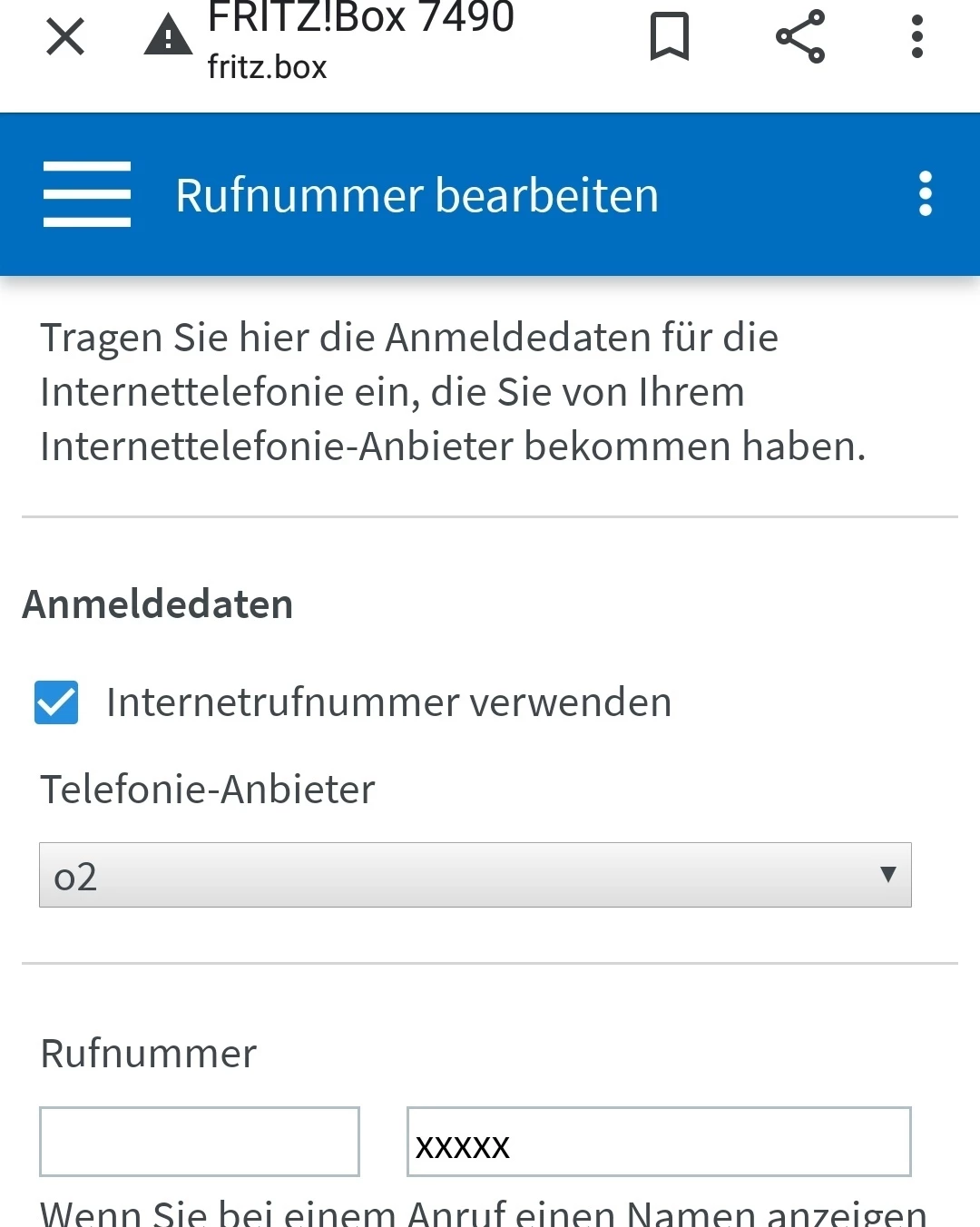
Task: Open the browser overflow menu
Action: (x=917, y=36)
